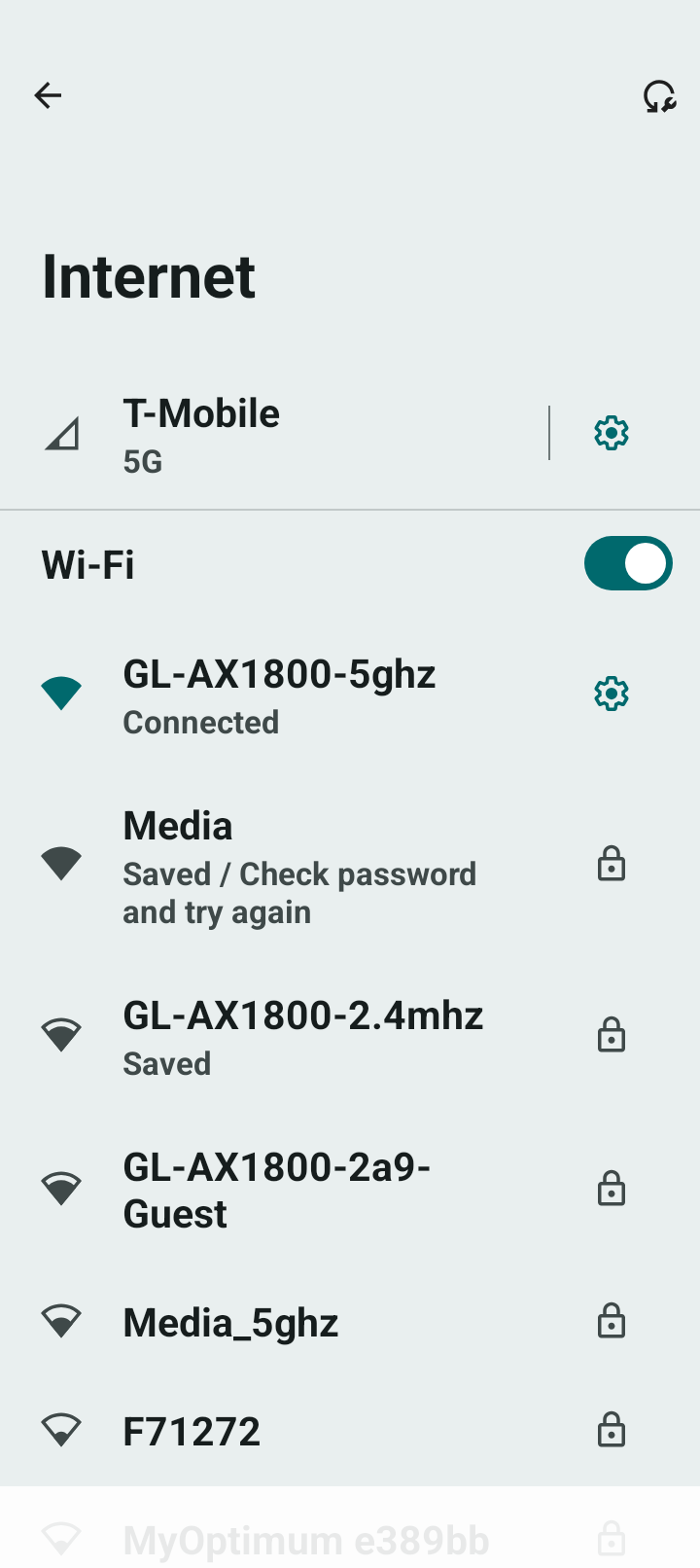Select the F71272 Wi-Fi network
The height and width of the screenshot is (1568, 700).
click(292, 1432)
